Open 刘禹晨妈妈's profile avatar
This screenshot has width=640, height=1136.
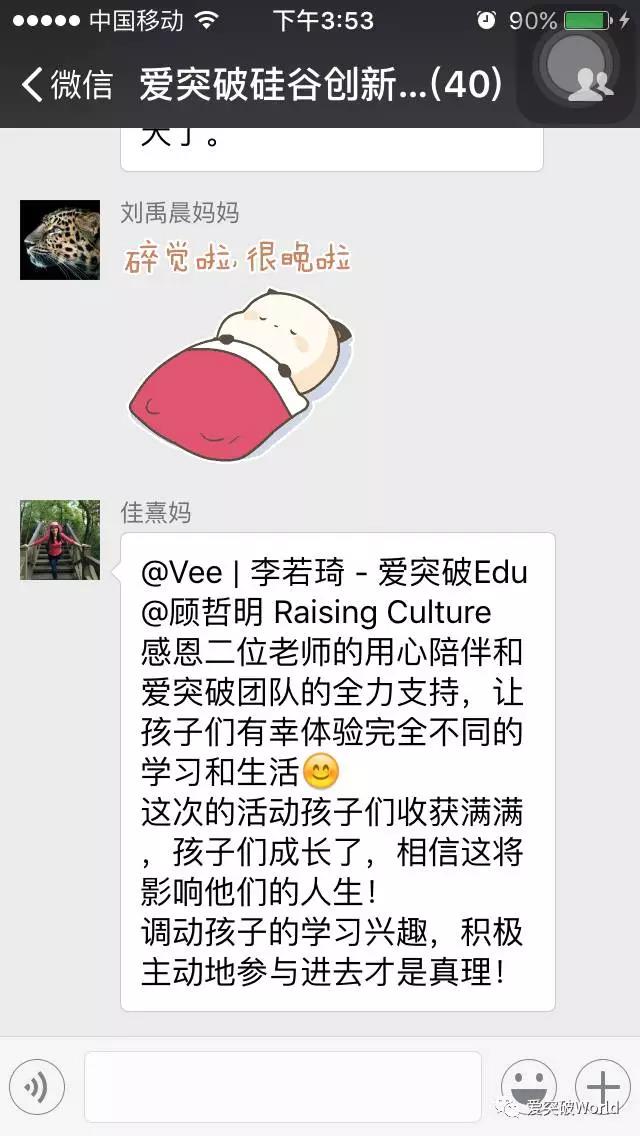(x=60, y=240)
